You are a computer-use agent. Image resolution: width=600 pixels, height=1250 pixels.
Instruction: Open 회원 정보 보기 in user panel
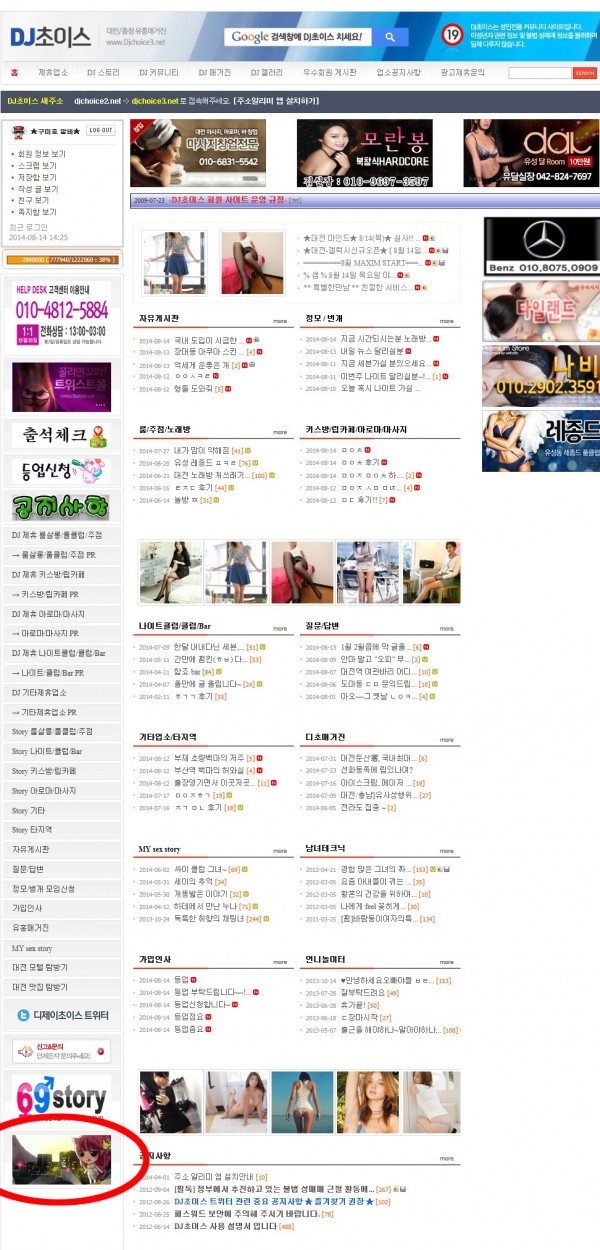[42, 154]
